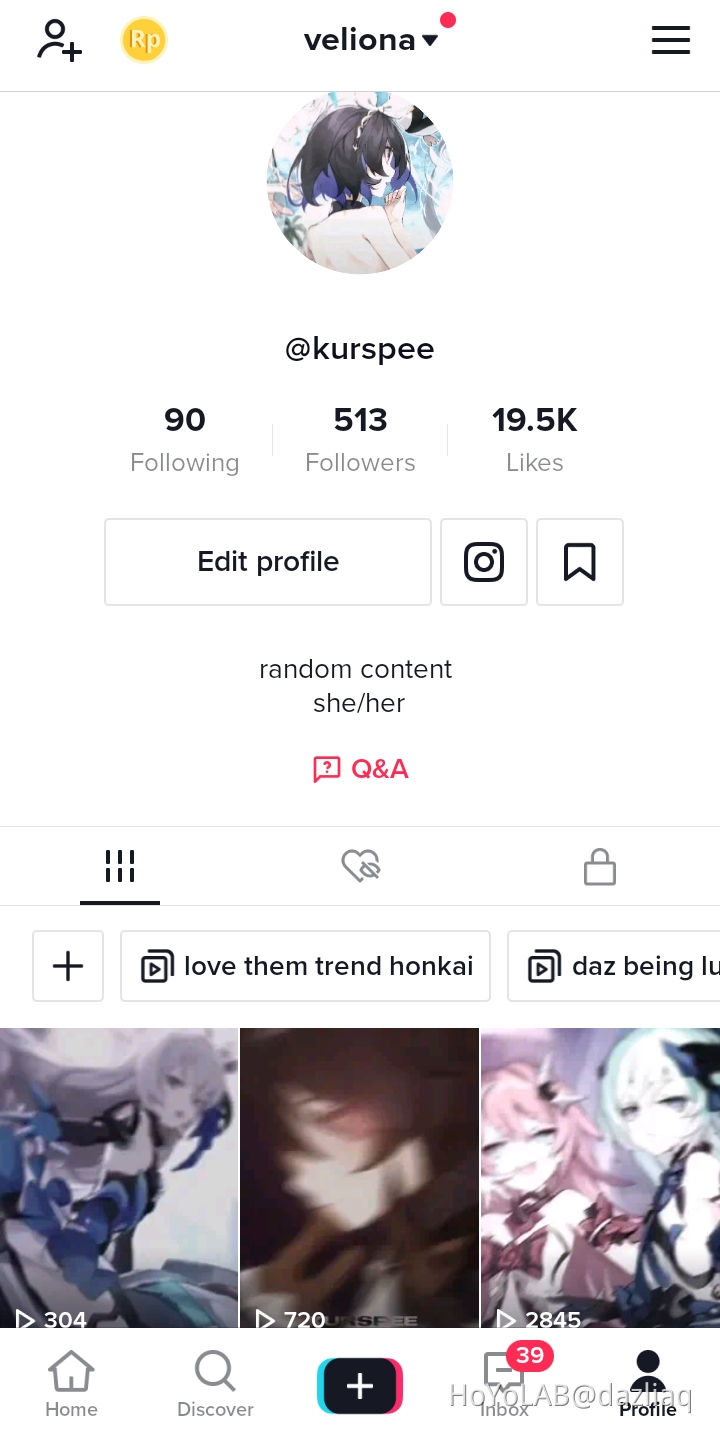The image size is (720, 1443).
Task: Open the Rp coin balance
Action: [143, 41]
